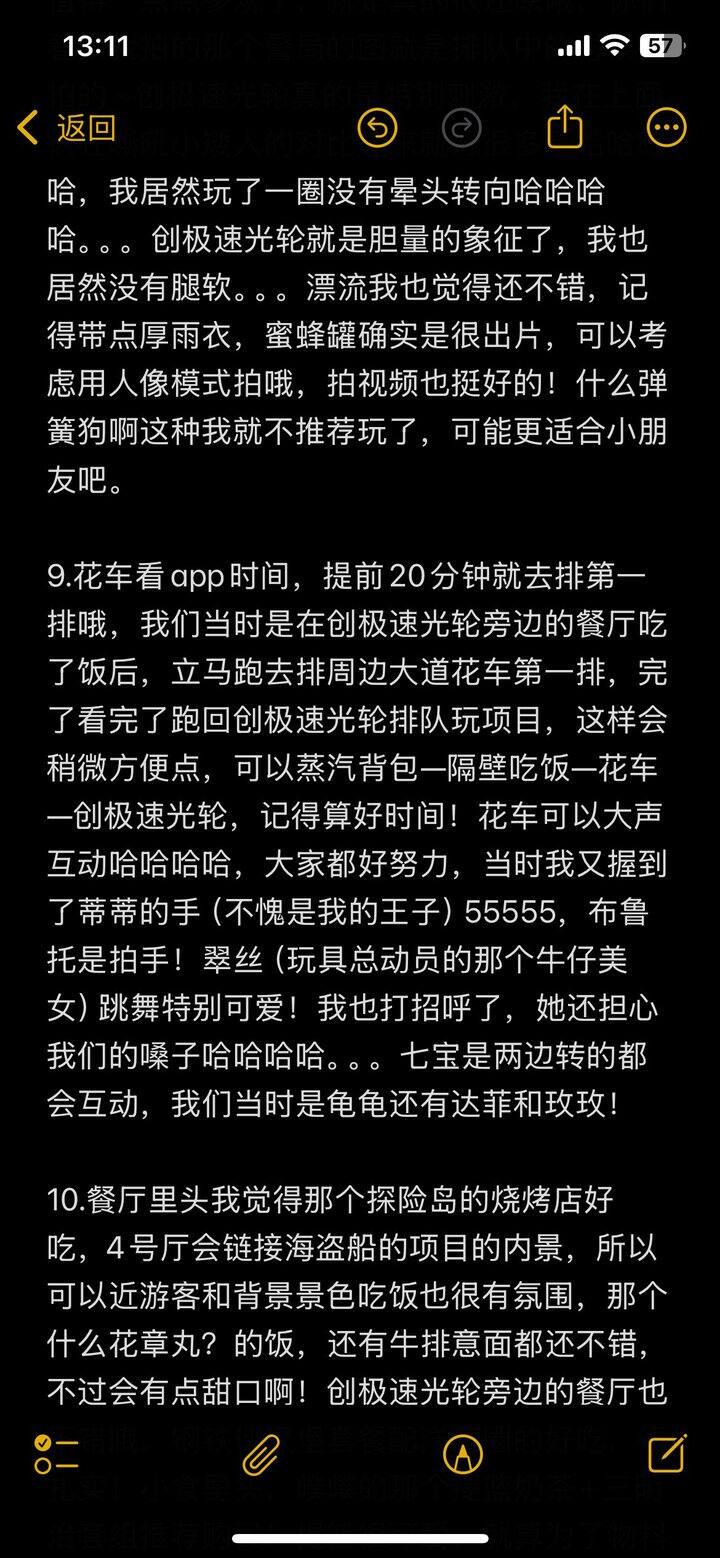Screen dimensions: 720x1558
Task: Open the more options menu
Action: tap(667, 128)
